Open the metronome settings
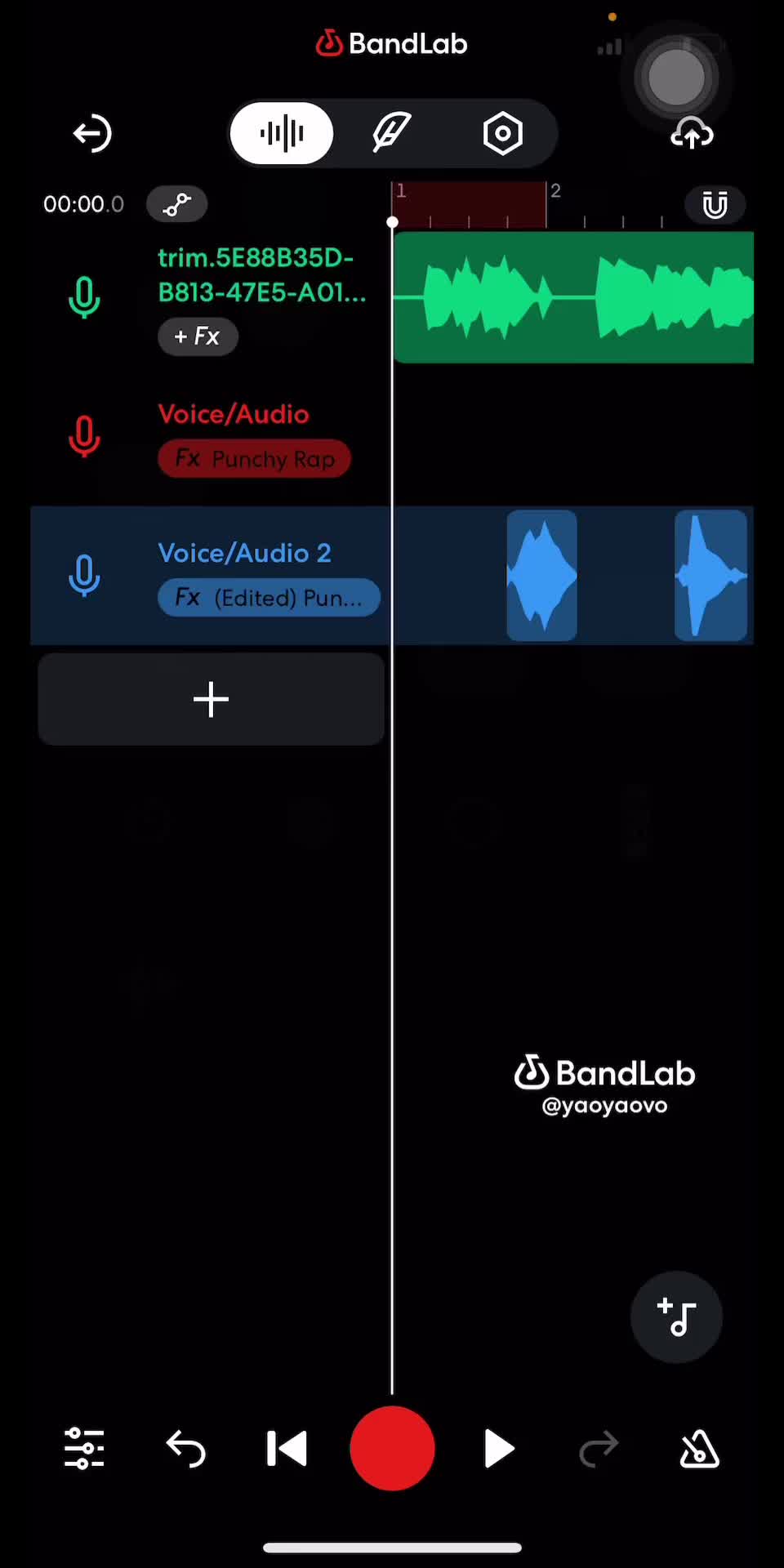This screenshot has height=1568, width=784. click(x=699, y=1450)
